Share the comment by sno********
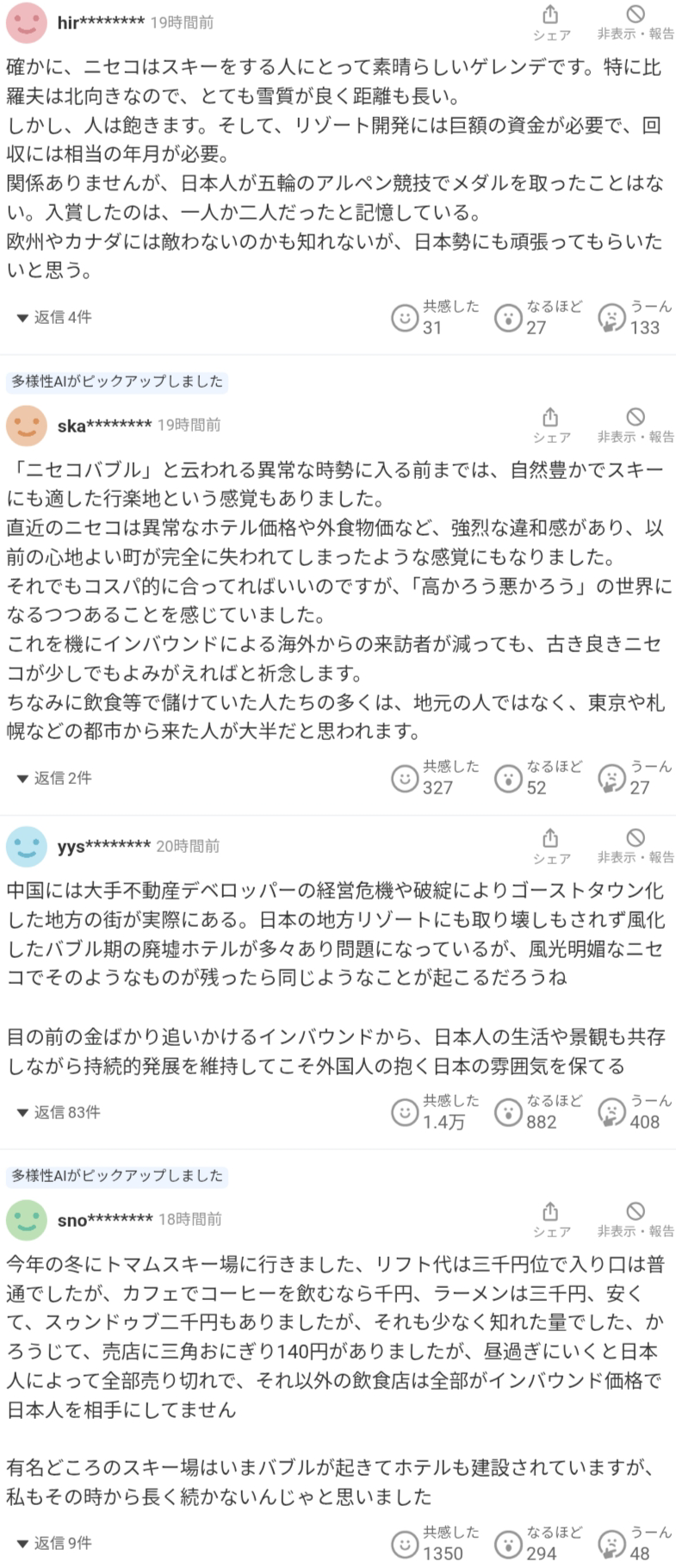Image resolution: width=676 pixels, height=1568 pixels. (551, 1219)
